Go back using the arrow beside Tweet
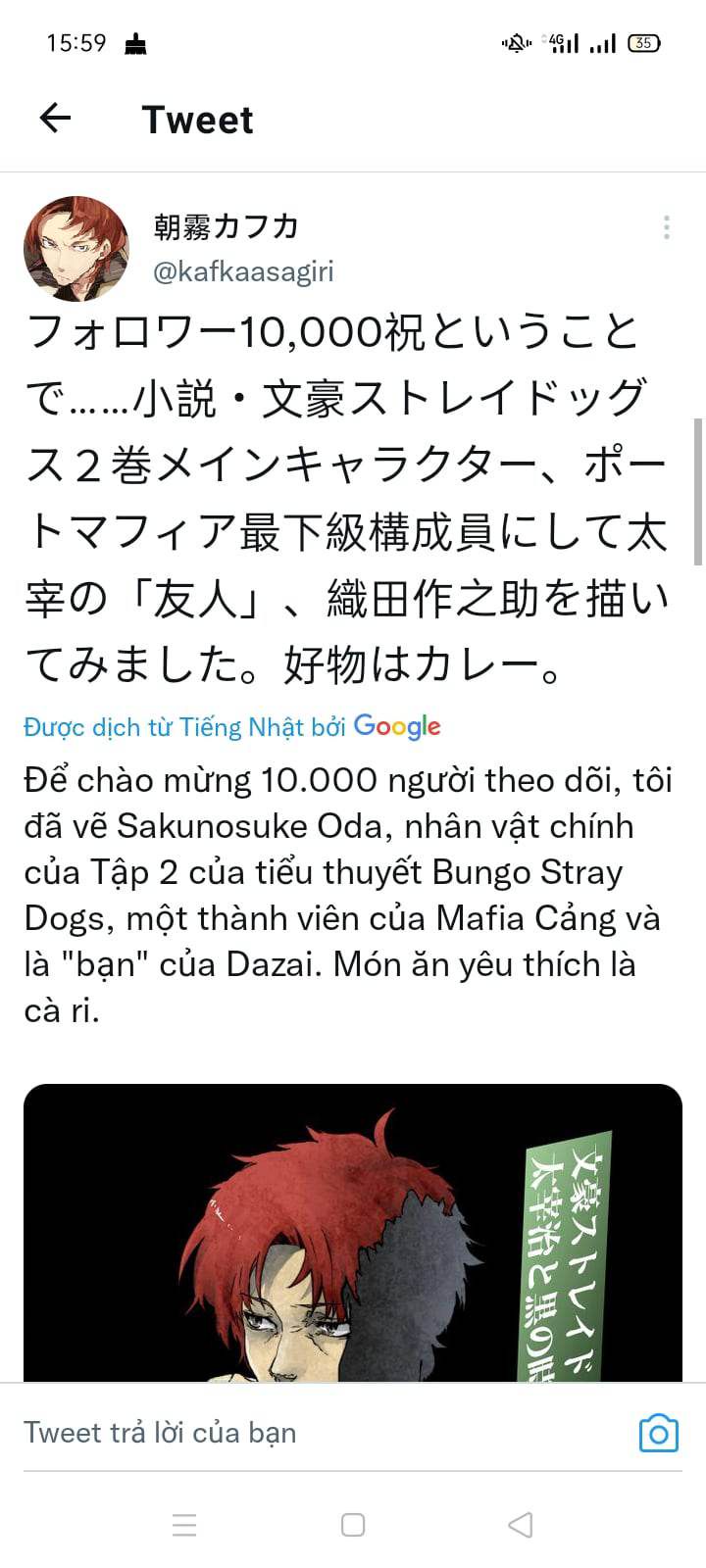Screen dimensions: 706x1568 coord(55,119)
